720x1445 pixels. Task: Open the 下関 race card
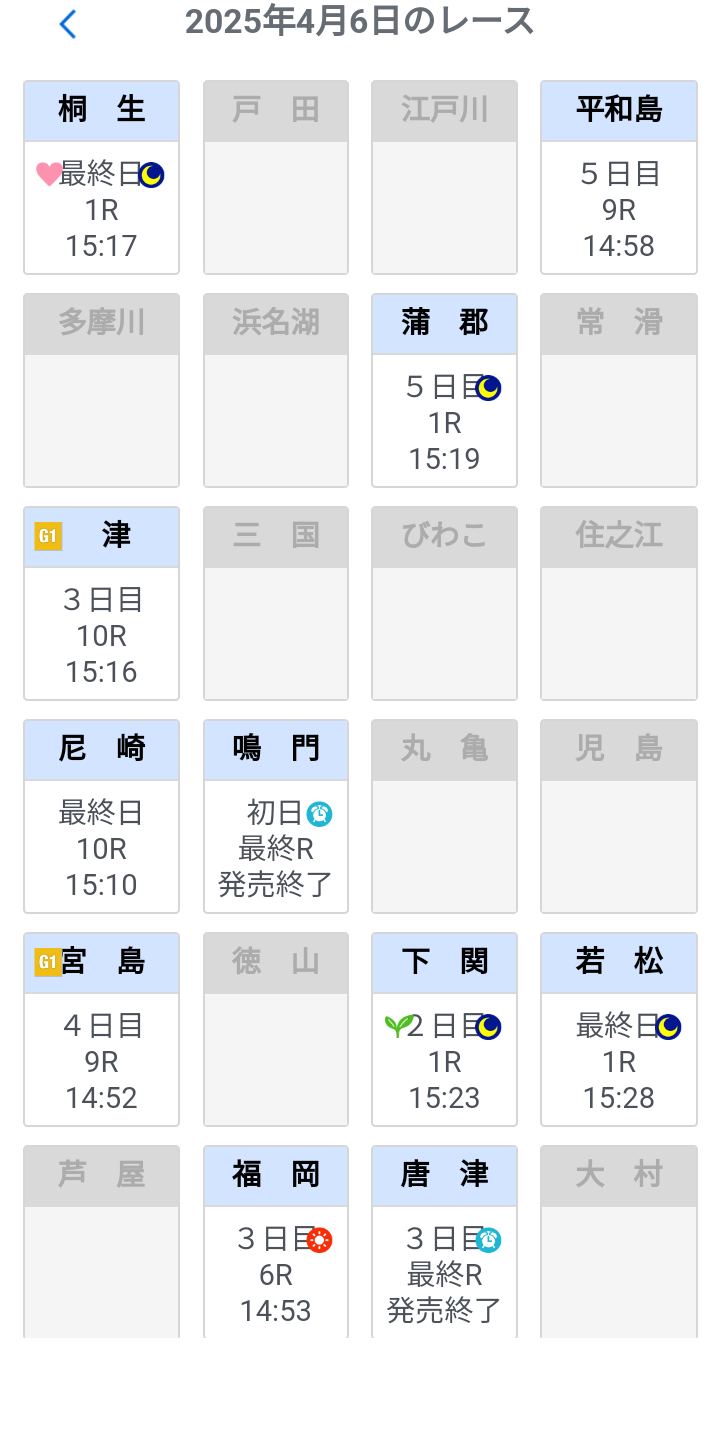(x=444, y=1029)
